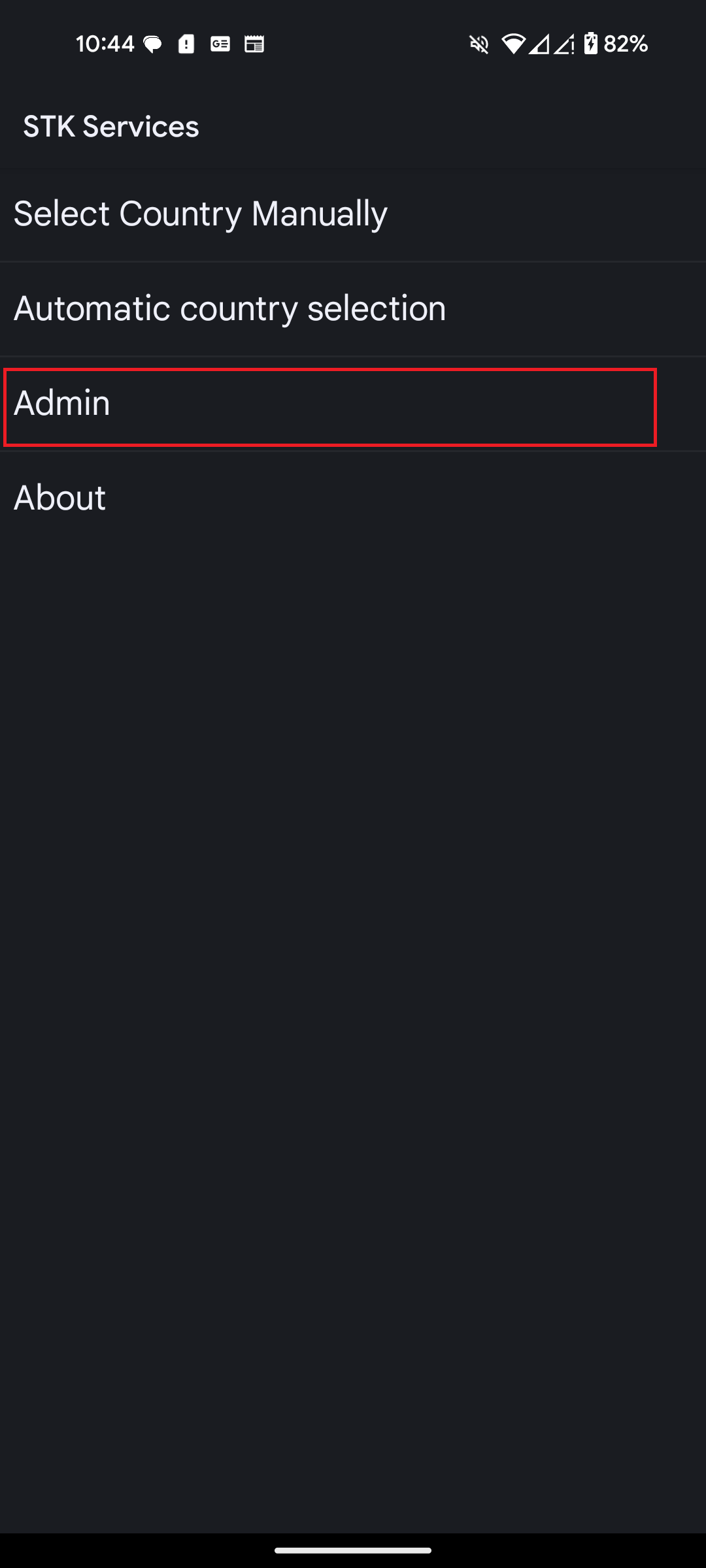Choose Automatic country selection
This screenshot has width=706, height=1568.
pos(229,309)
